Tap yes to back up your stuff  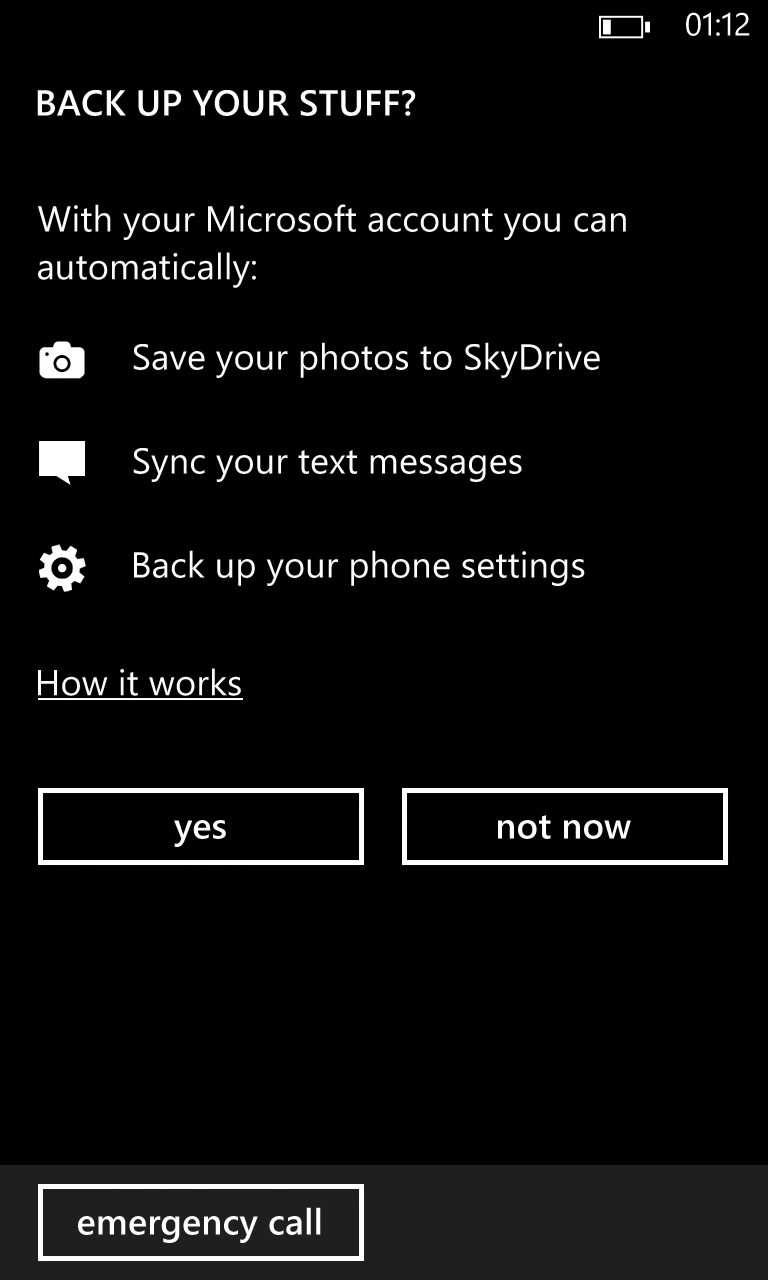coord(200,827)
